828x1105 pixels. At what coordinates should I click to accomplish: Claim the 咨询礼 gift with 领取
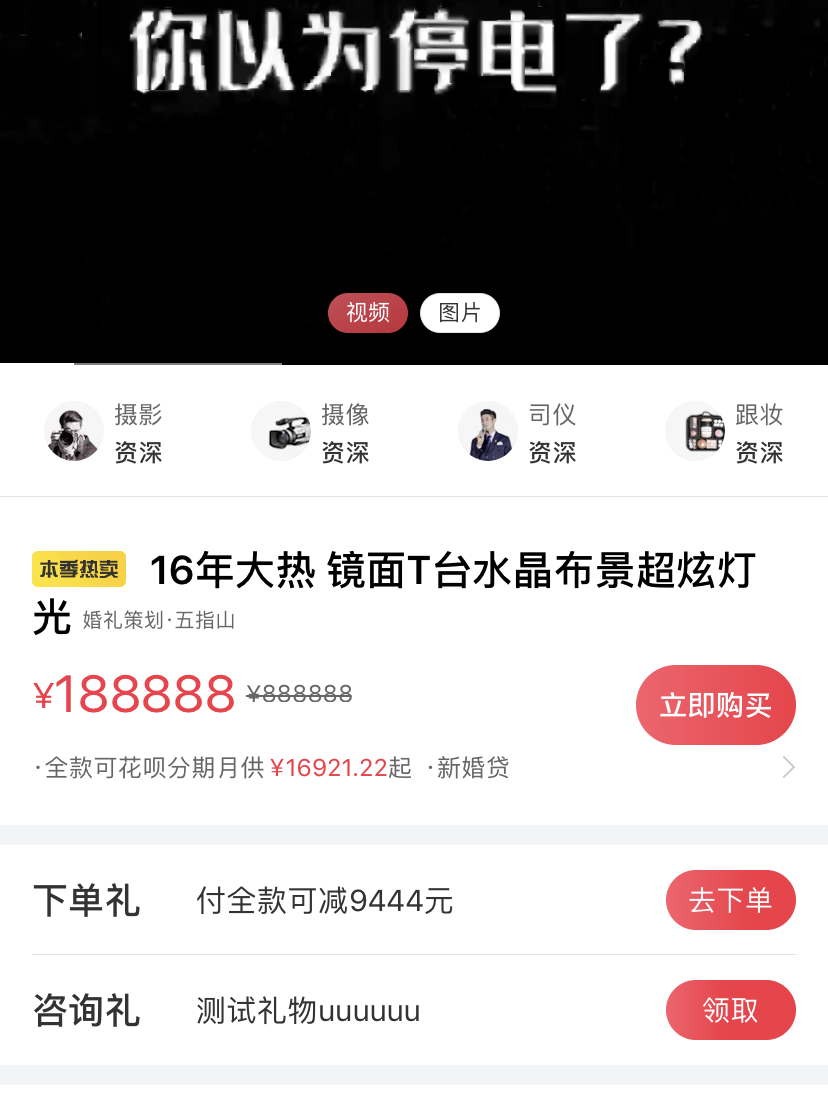730,1010
